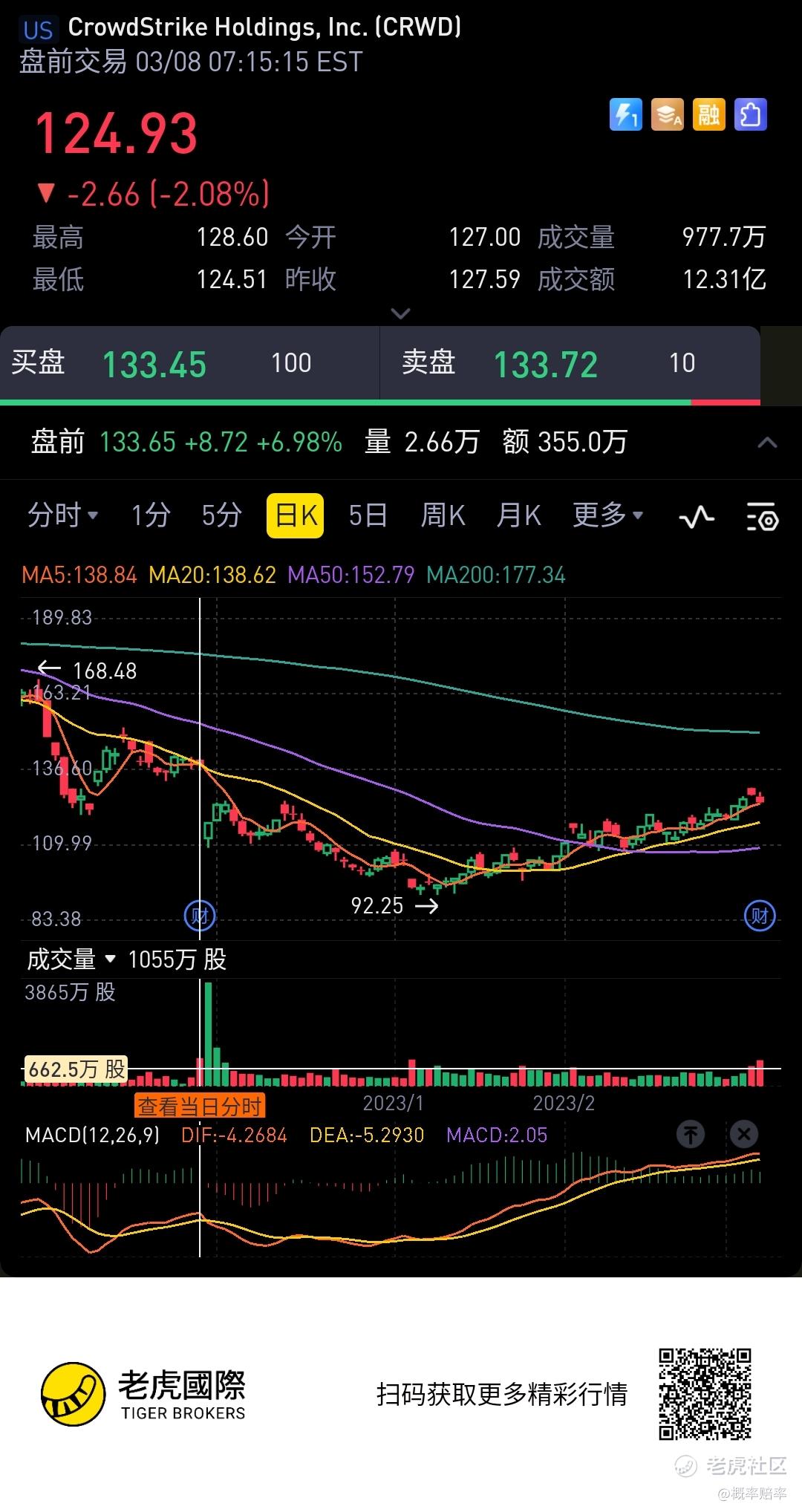This screenshot has width=802, height=1512.
Task: Switch to the 周K weekly chart tab
Action: (x=443, y=515)
